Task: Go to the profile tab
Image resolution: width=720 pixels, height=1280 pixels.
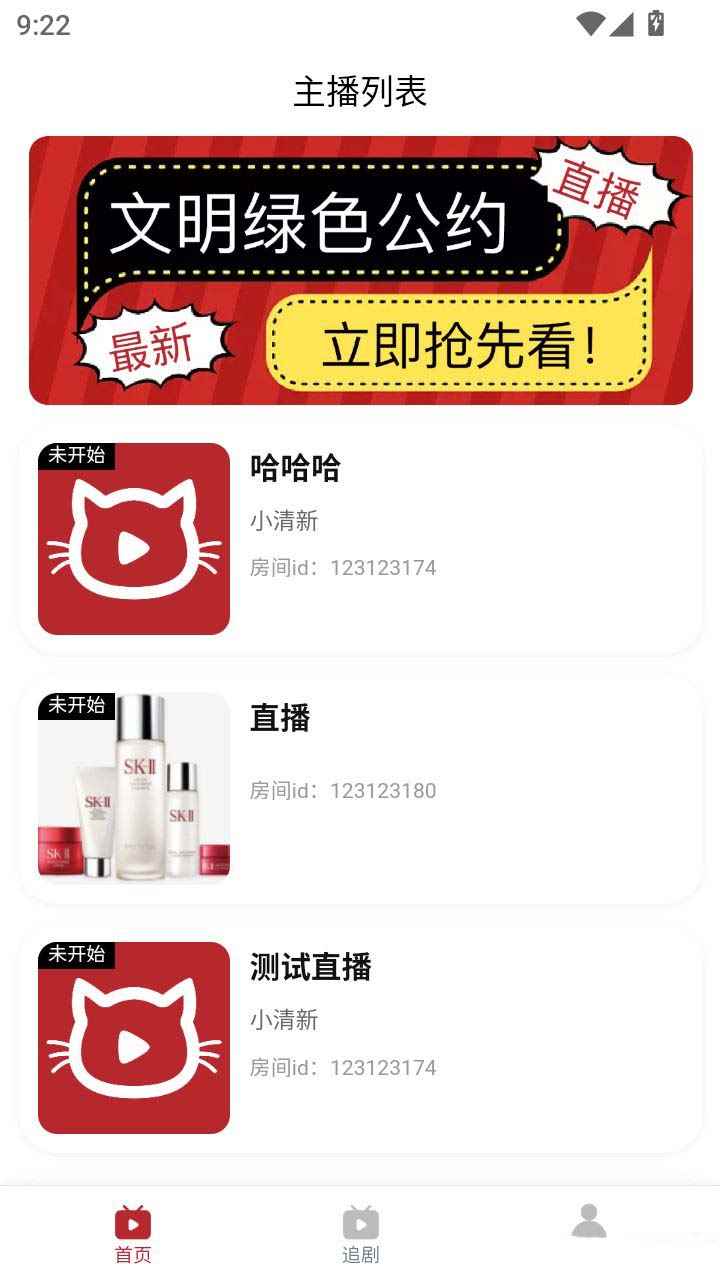Action: click(588, 1224)
